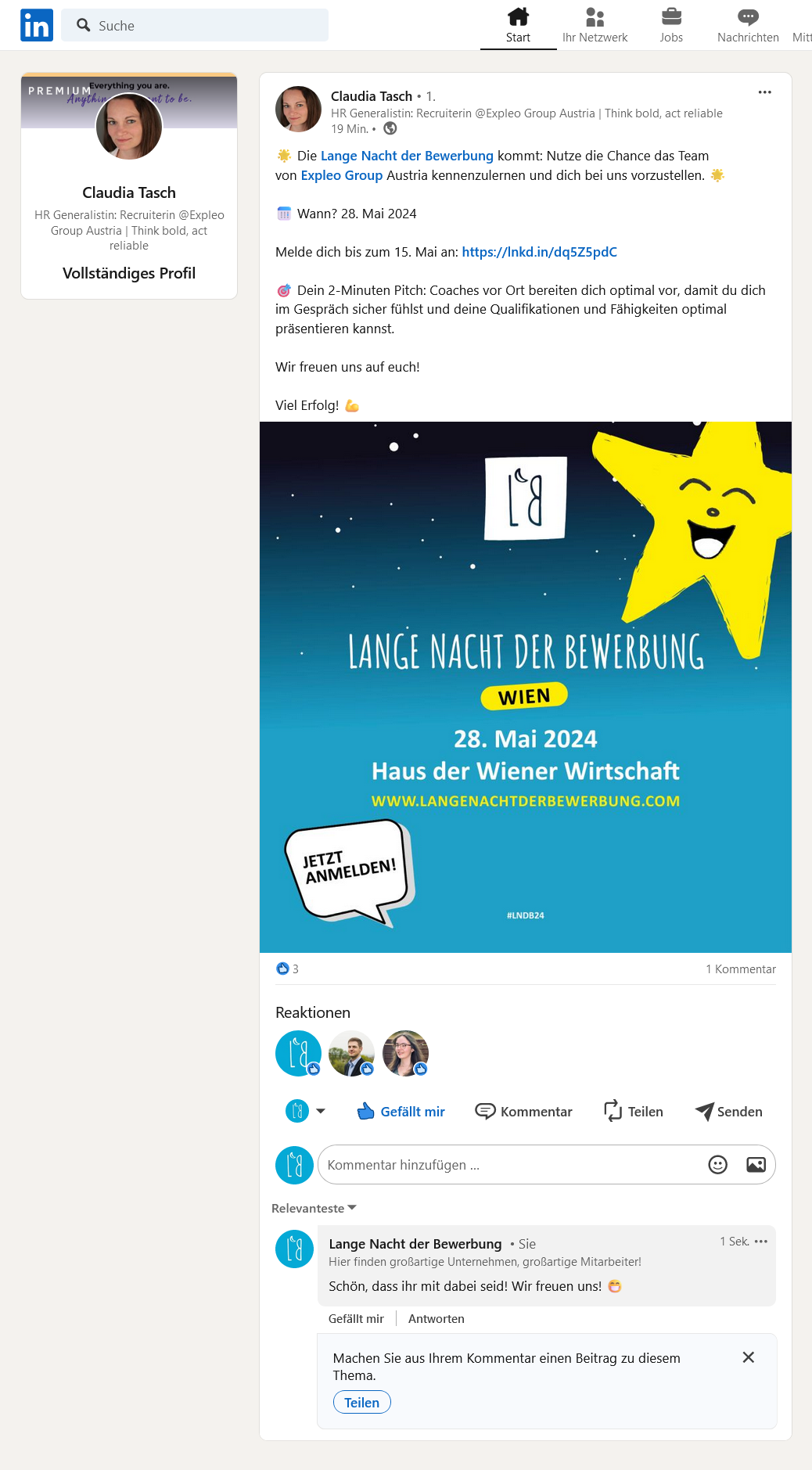Repost via the Teilen action button
The image size is (812, 1470).
634,1112
